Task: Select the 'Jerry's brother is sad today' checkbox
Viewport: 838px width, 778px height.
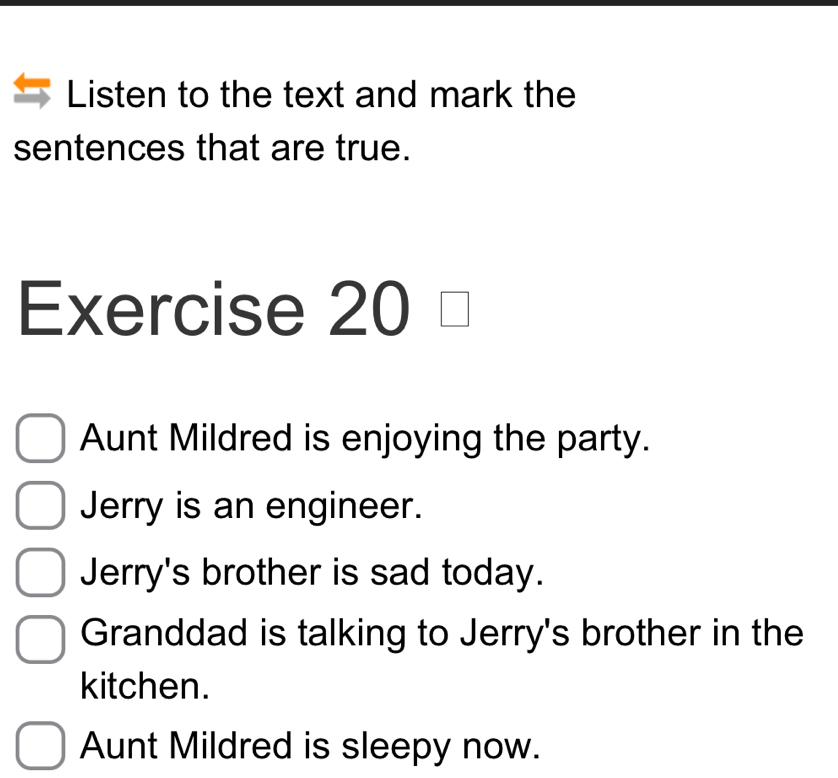Action: coord(39,574)
